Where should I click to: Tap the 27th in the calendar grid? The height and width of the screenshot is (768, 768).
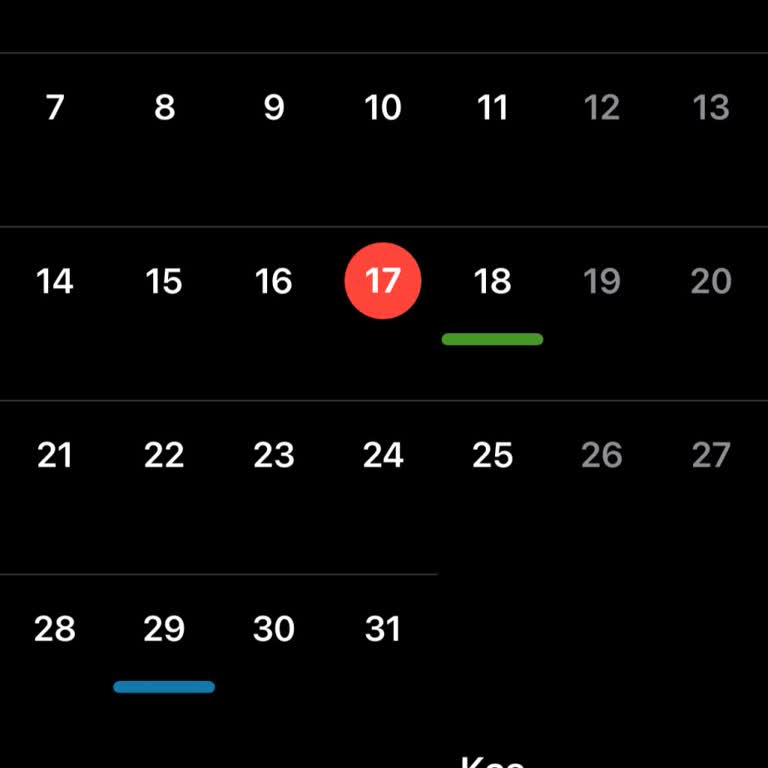(711, 456)
